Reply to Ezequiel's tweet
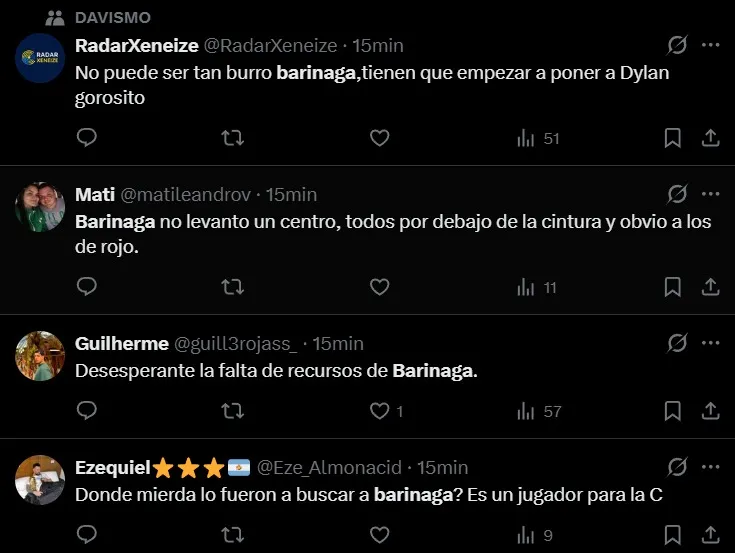Image resolution: width=735 pixels, height=553 pixels. (x=87, y=535)
